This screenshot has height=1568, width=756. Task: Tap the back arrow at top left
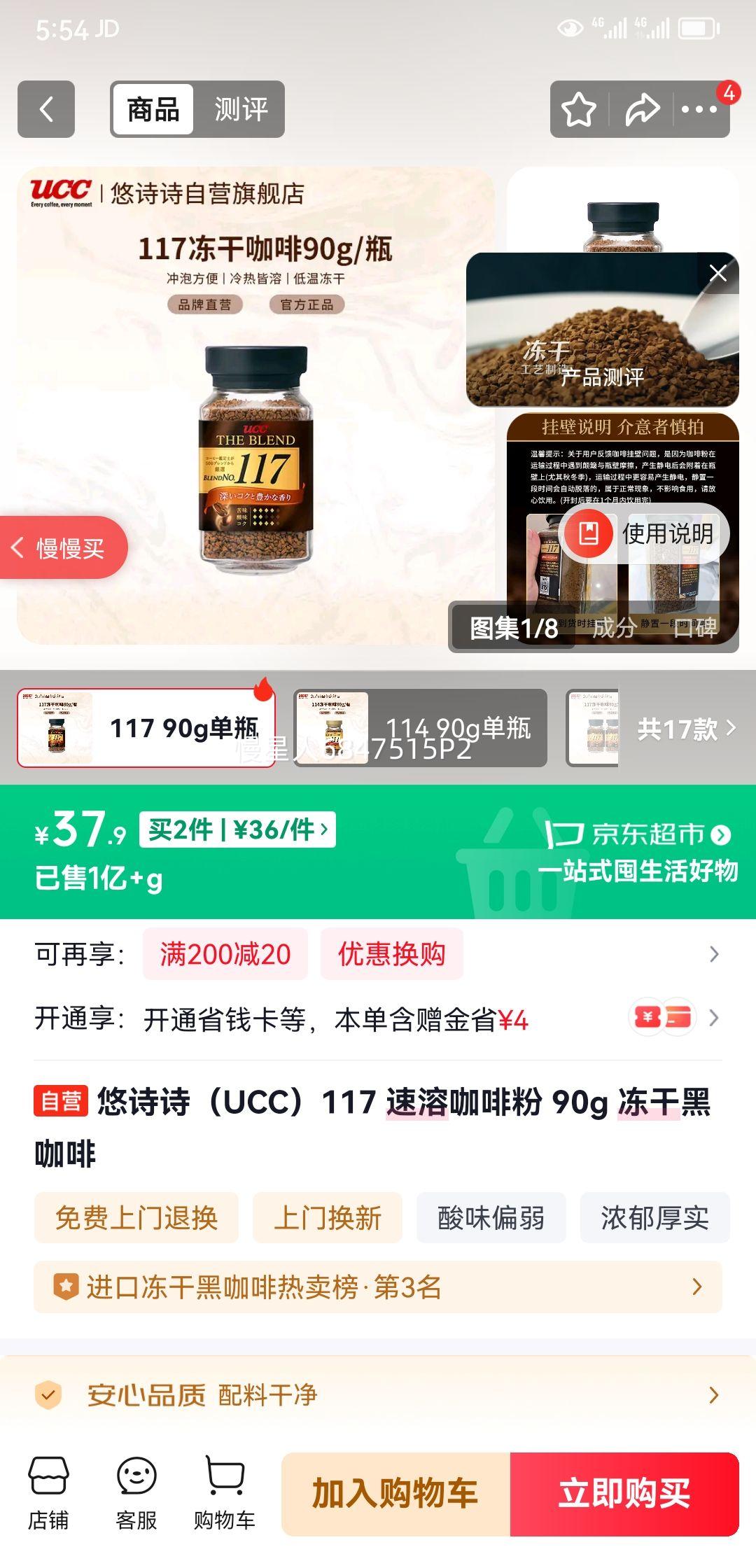click(x=45, y=108)
